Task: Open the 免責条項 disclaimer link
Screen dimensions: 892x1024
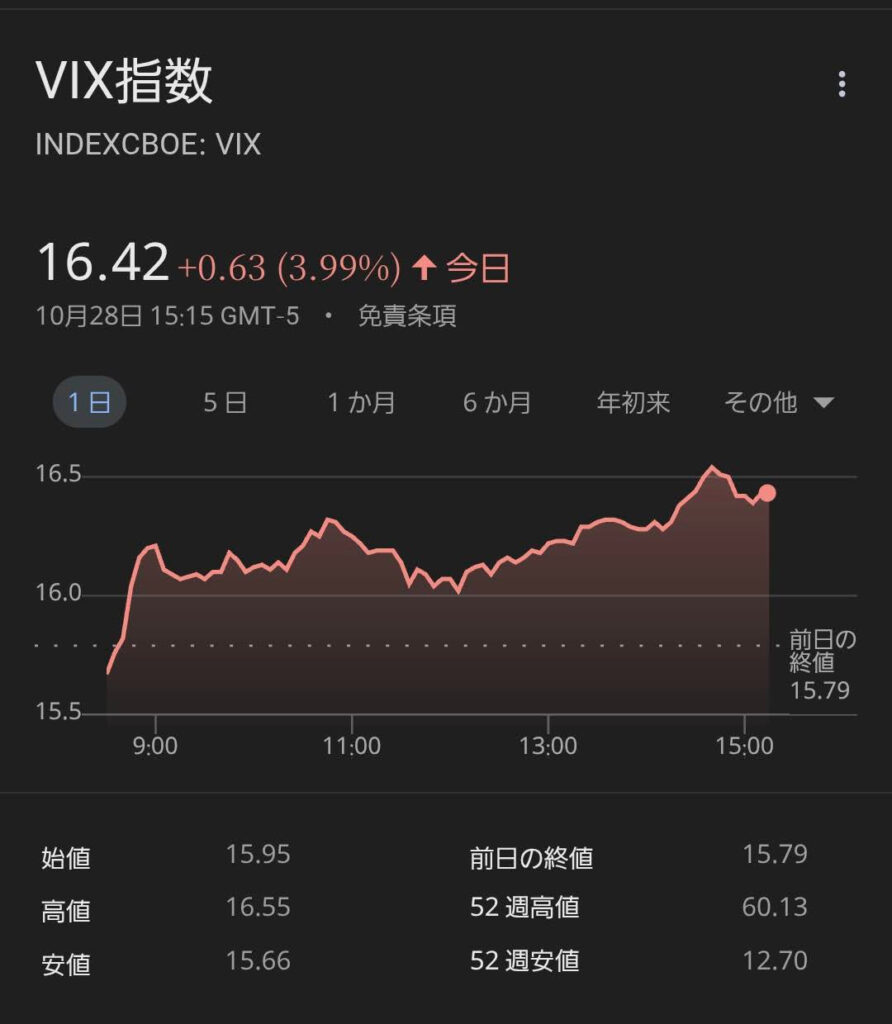Action: click(x=407, y=317)
